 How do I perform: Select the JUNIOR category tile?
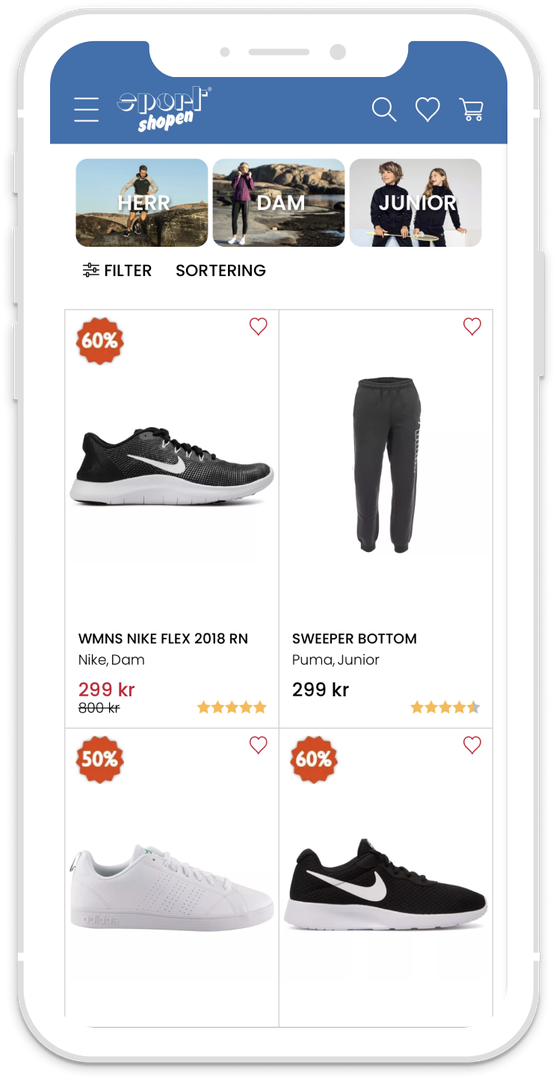[x=415, y=202]
